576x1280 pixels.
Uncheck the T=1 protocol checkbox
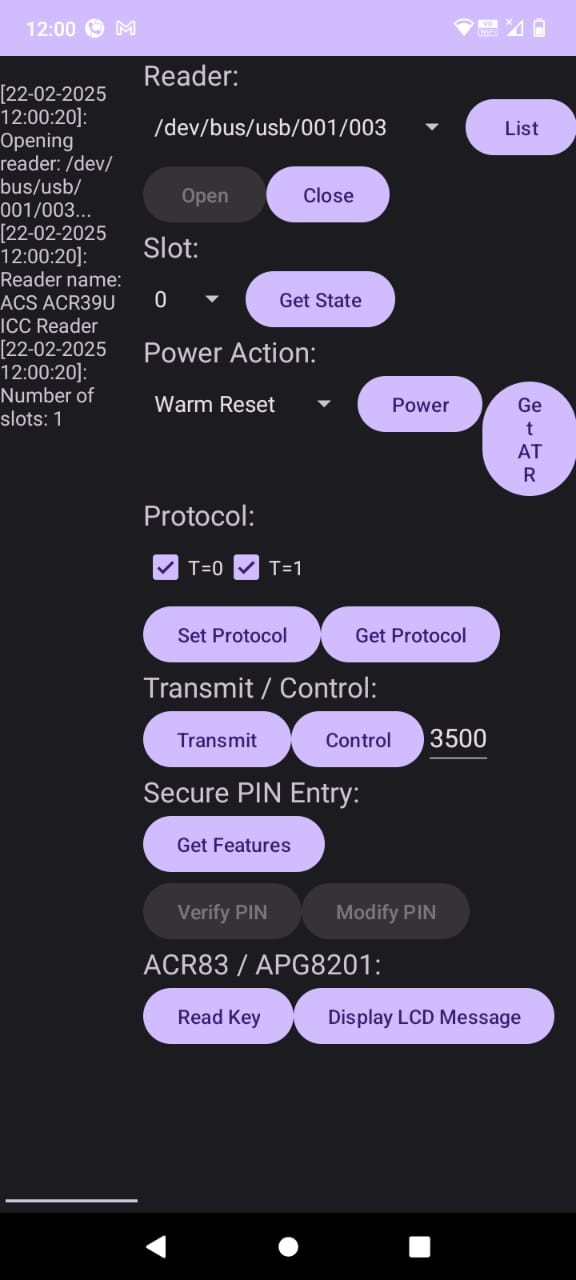point(246,568)
